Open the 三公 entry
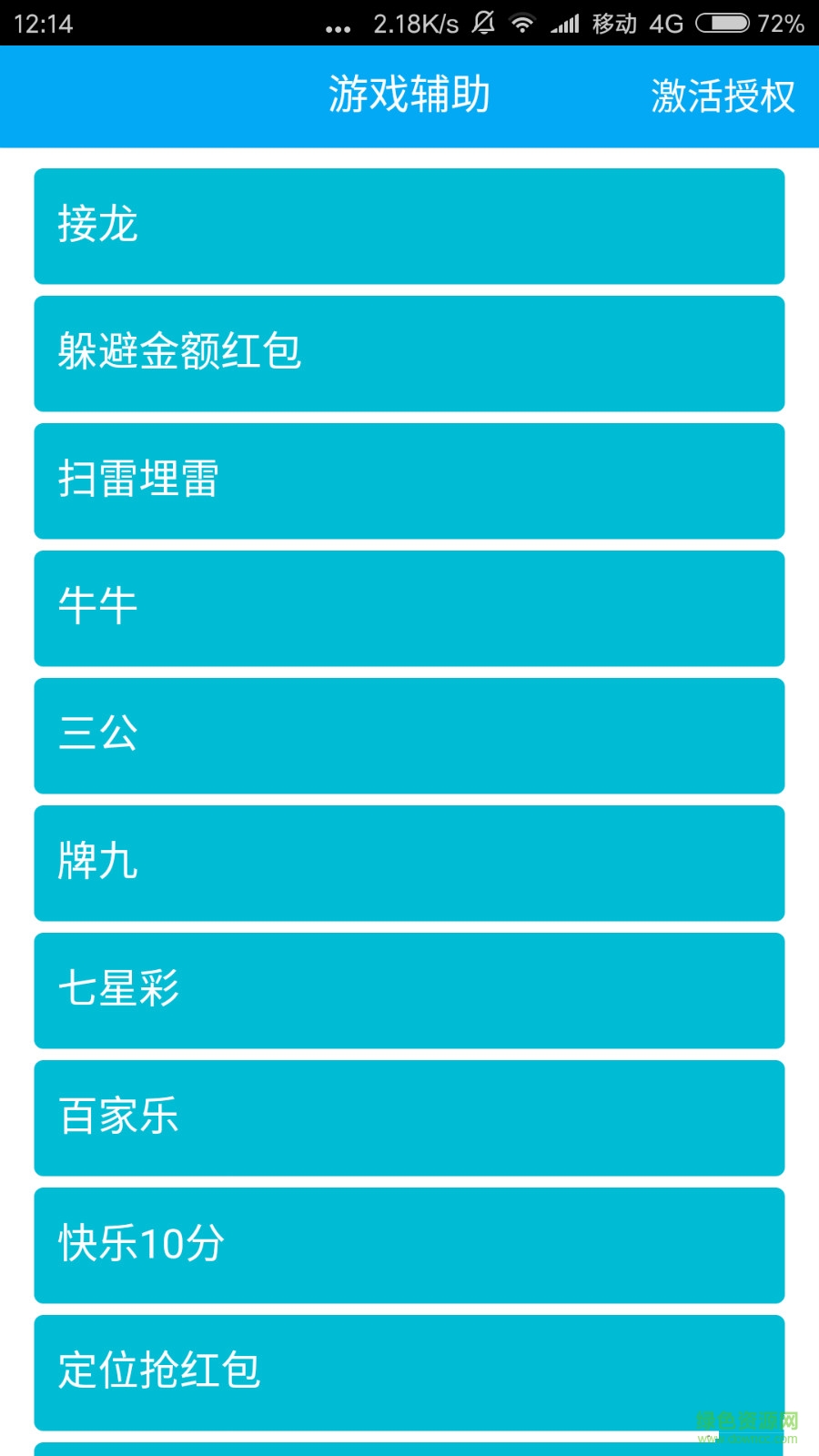The width and height of the screenshot is (819, 1456). (409, 735)
